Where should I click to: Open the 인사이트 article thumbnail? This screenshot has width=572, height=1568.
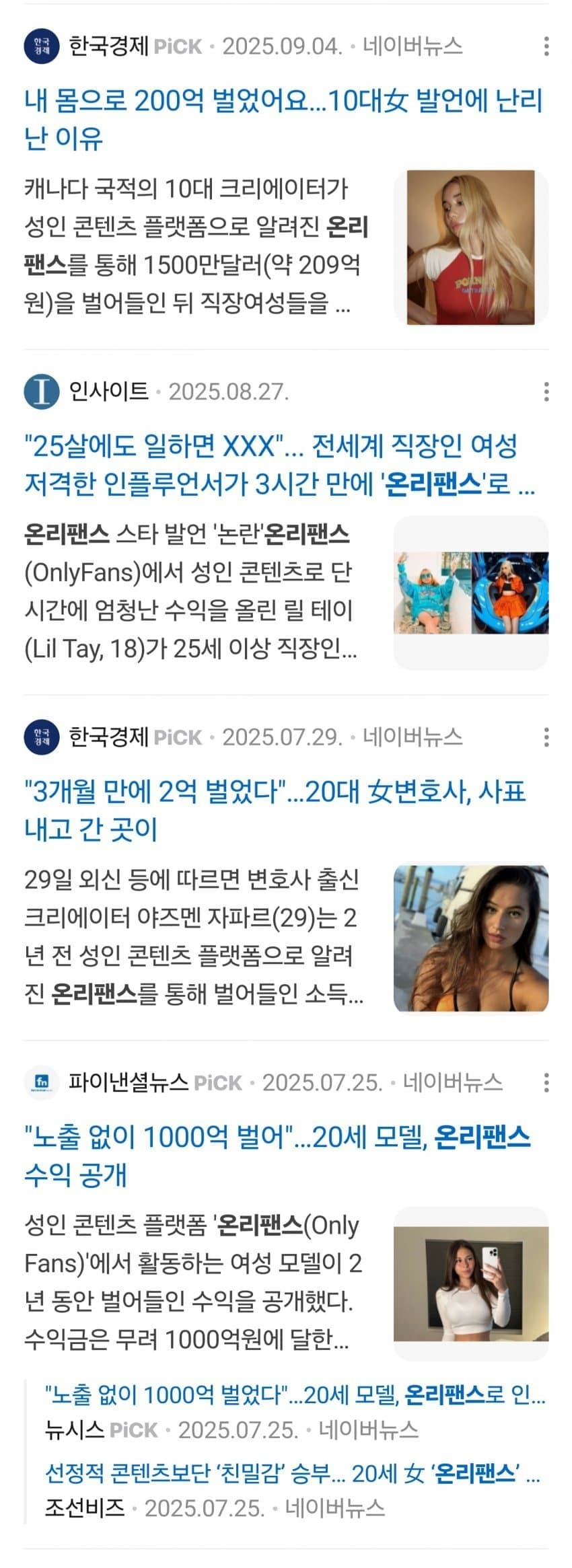(470, 593)
